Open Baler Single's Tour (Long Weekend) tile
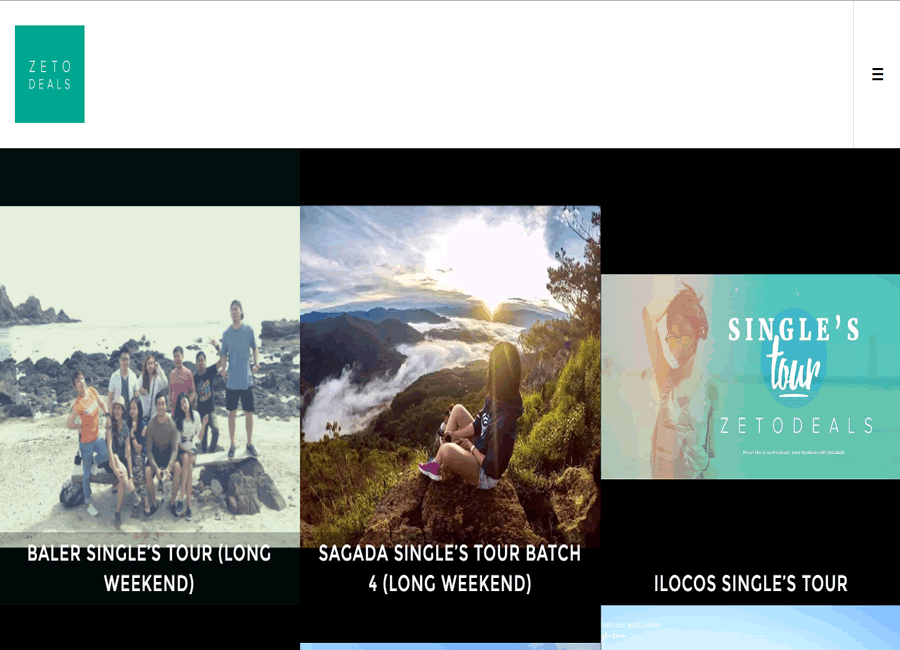The height and width of the screenshot is (650, 900). [149, 400]
